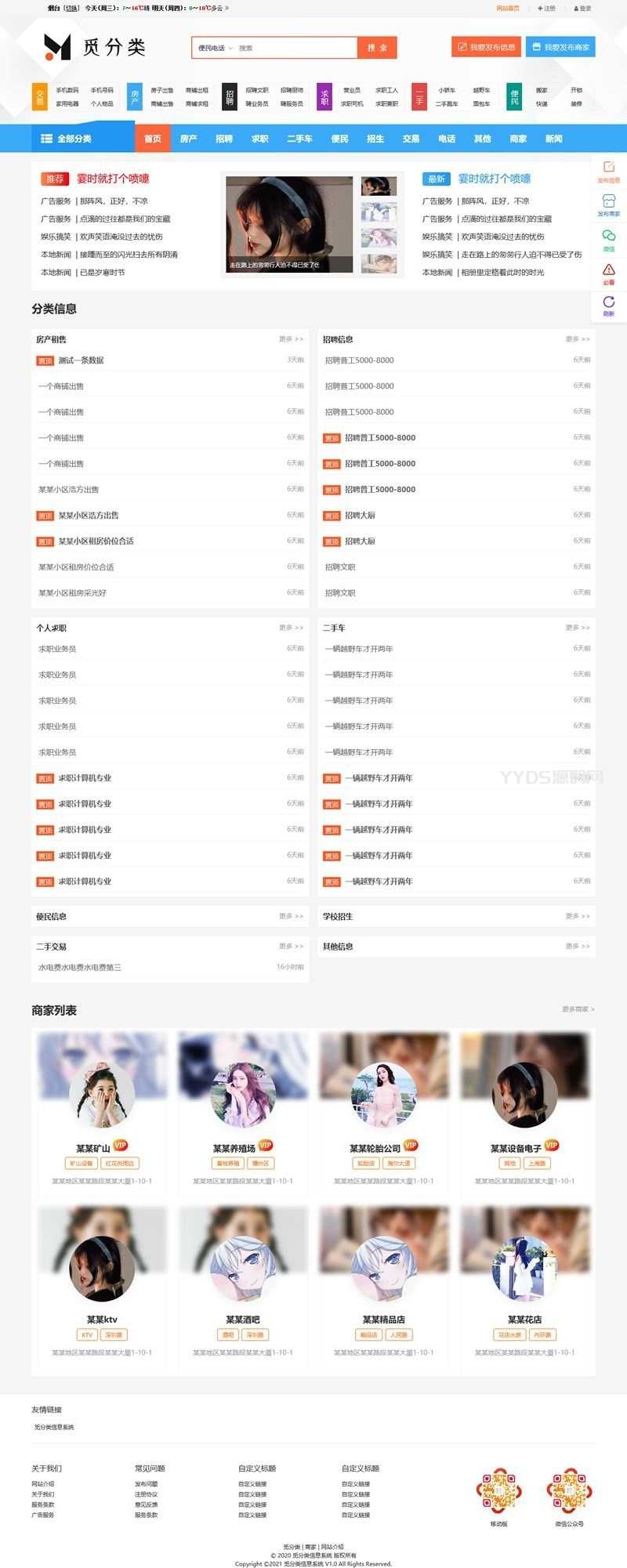Tap 我要发布商家 to post a merchant
Image resolution: width=627 pixels, height=1568 pixels.
click(560, 47)
